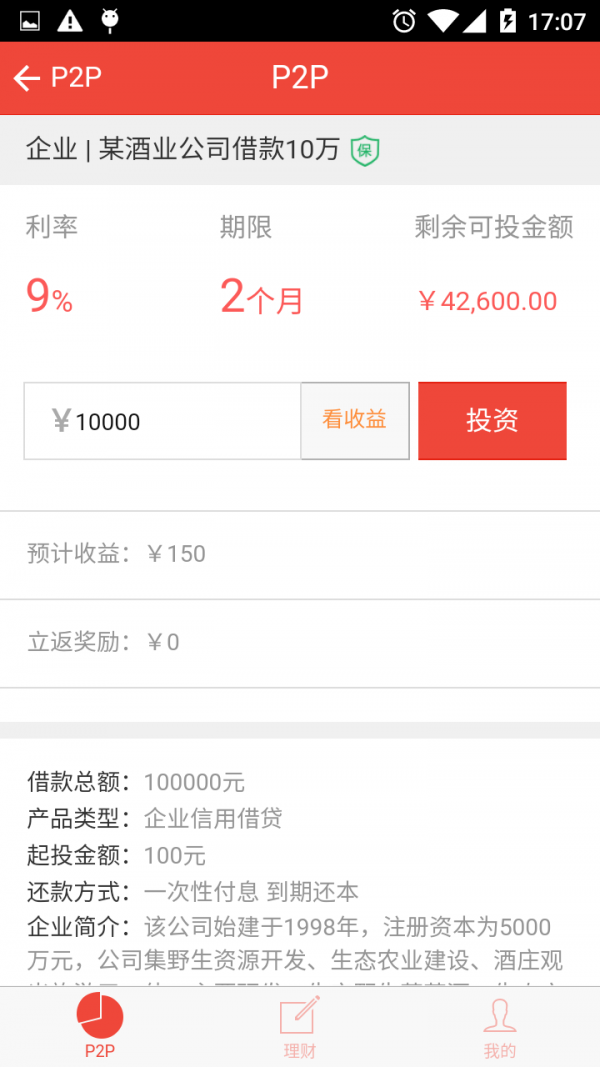600x1067 pixels.
Task: Edit the investment amount field
Action: [x=163, y=421]
